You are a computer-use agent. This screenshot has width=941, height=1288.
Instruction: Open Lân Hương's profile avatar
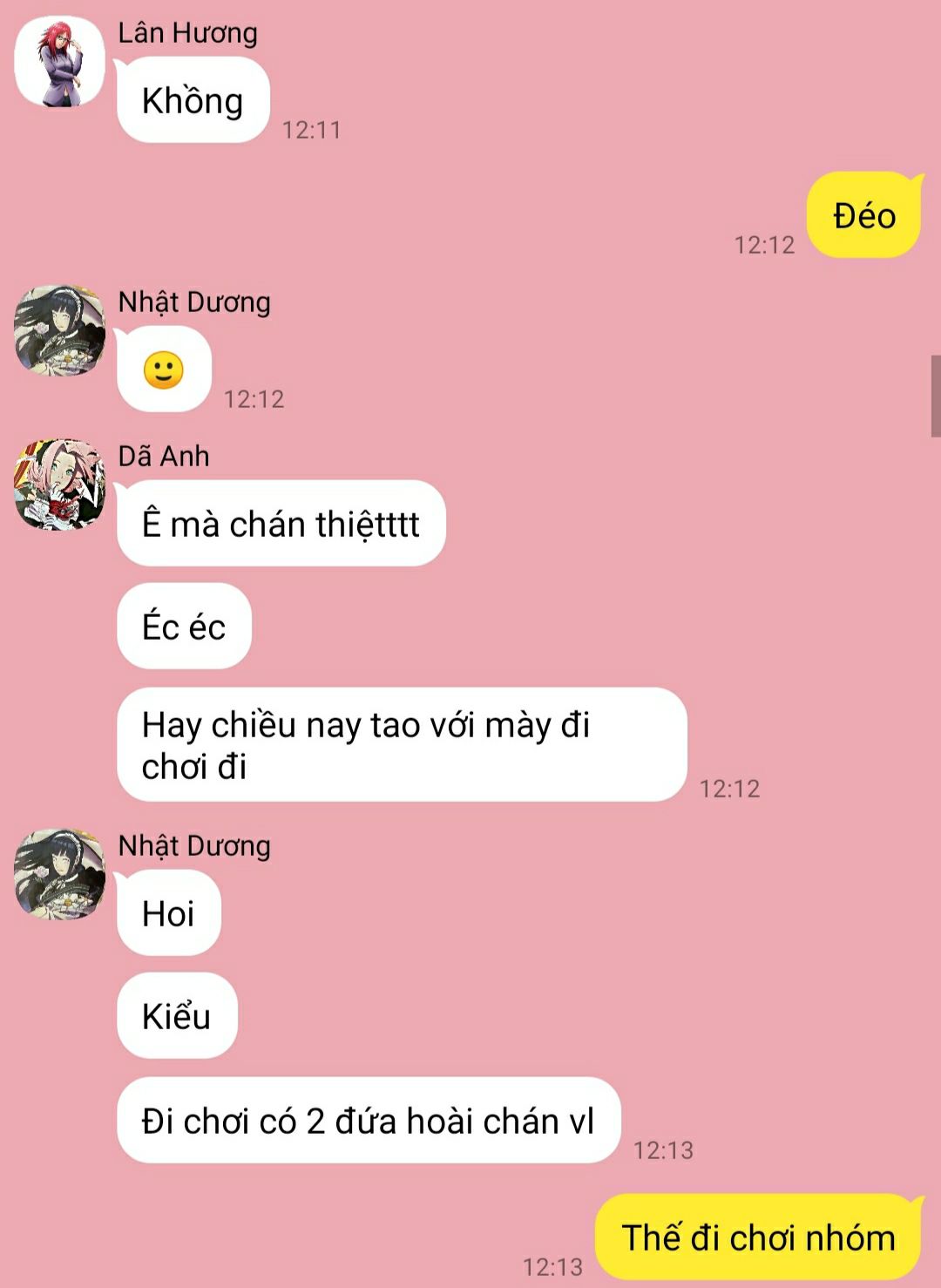coord(59,63)
